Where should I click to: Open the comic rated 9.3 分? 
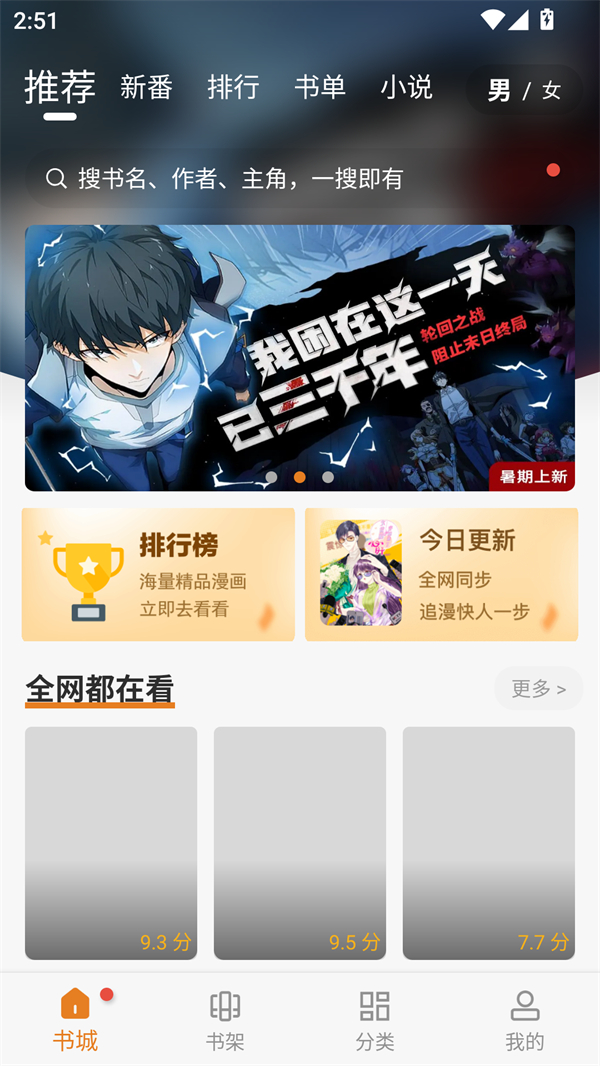click(x=111, y=843)
